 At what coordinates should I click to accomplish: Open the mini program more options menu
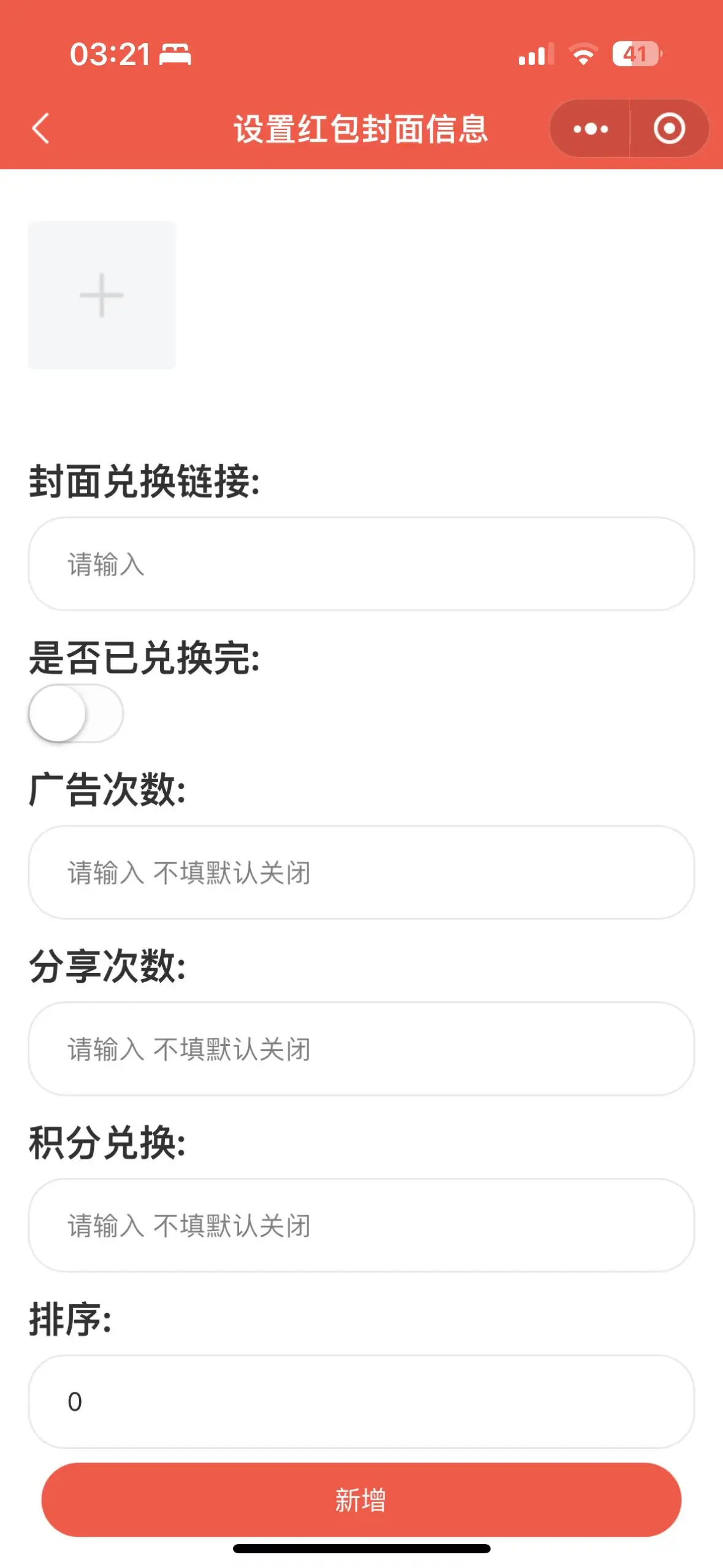pos(590,129)
